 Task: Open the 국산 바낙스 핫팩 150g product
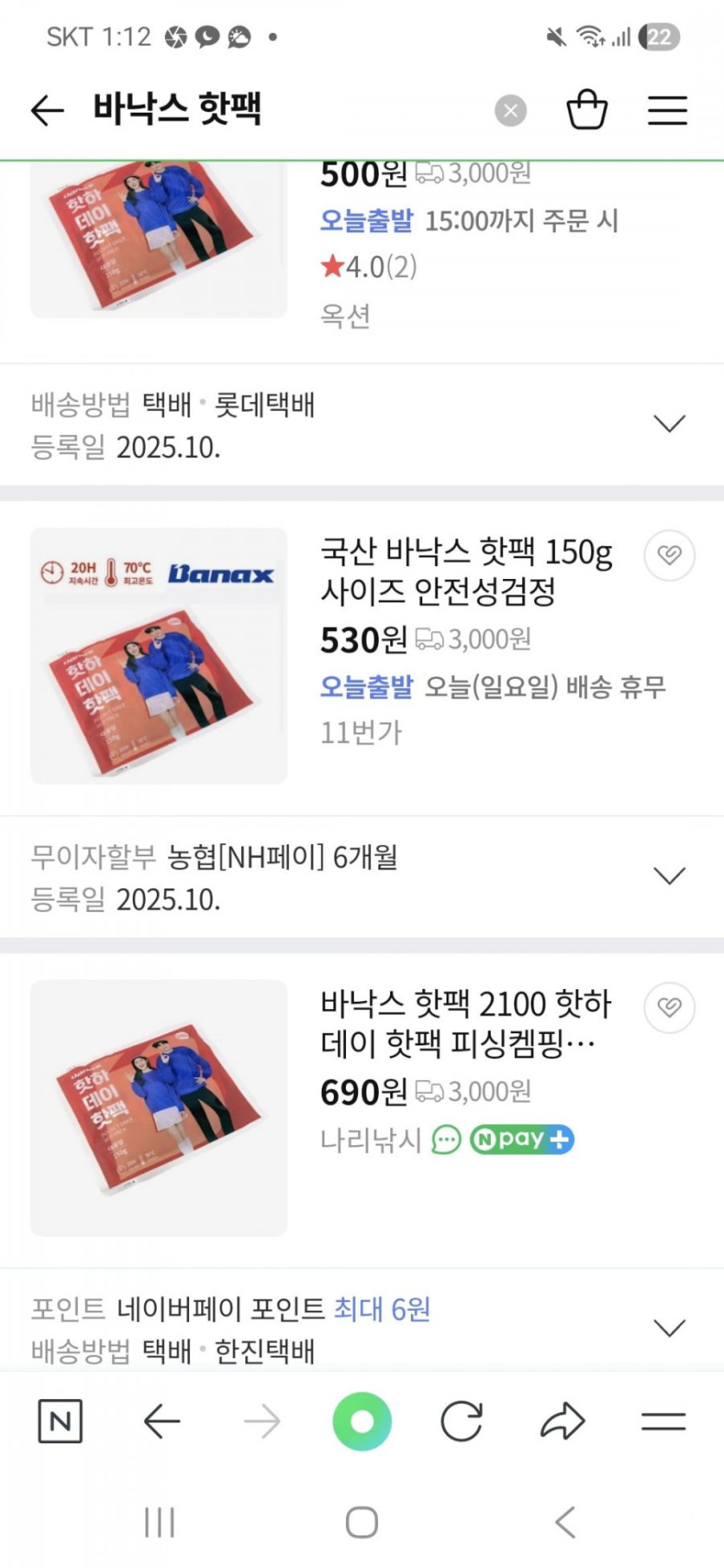[466, 571]
